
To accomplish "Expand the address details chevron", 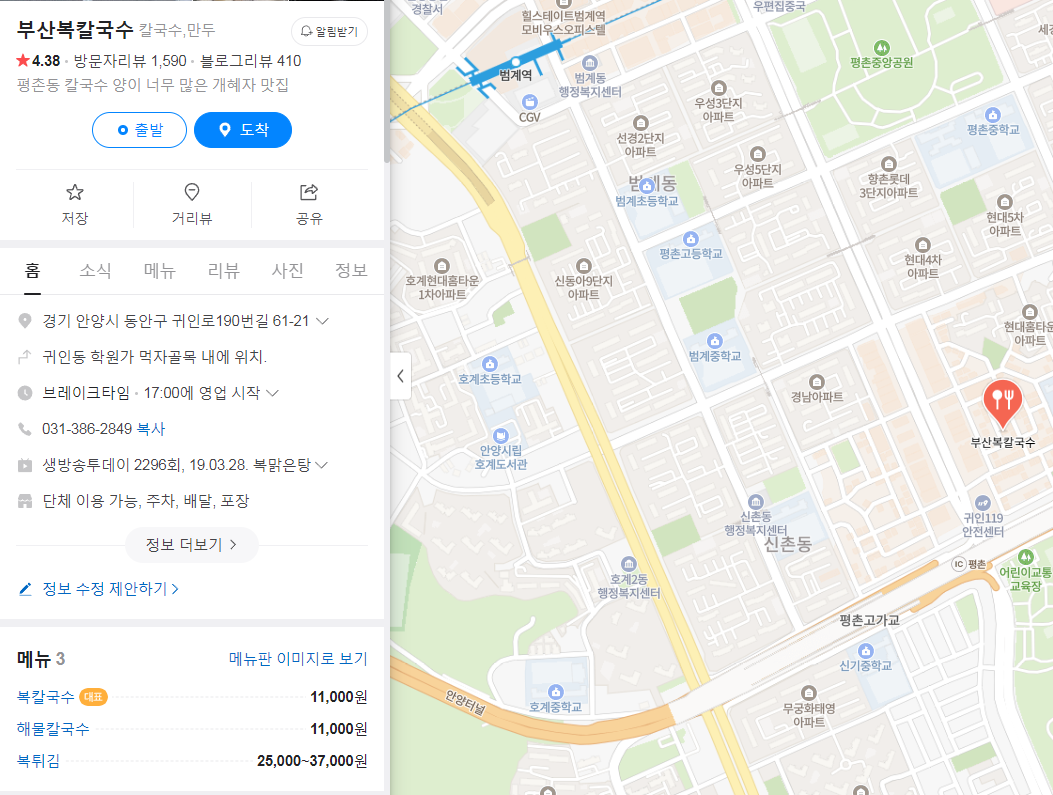I will pos(322,322).
